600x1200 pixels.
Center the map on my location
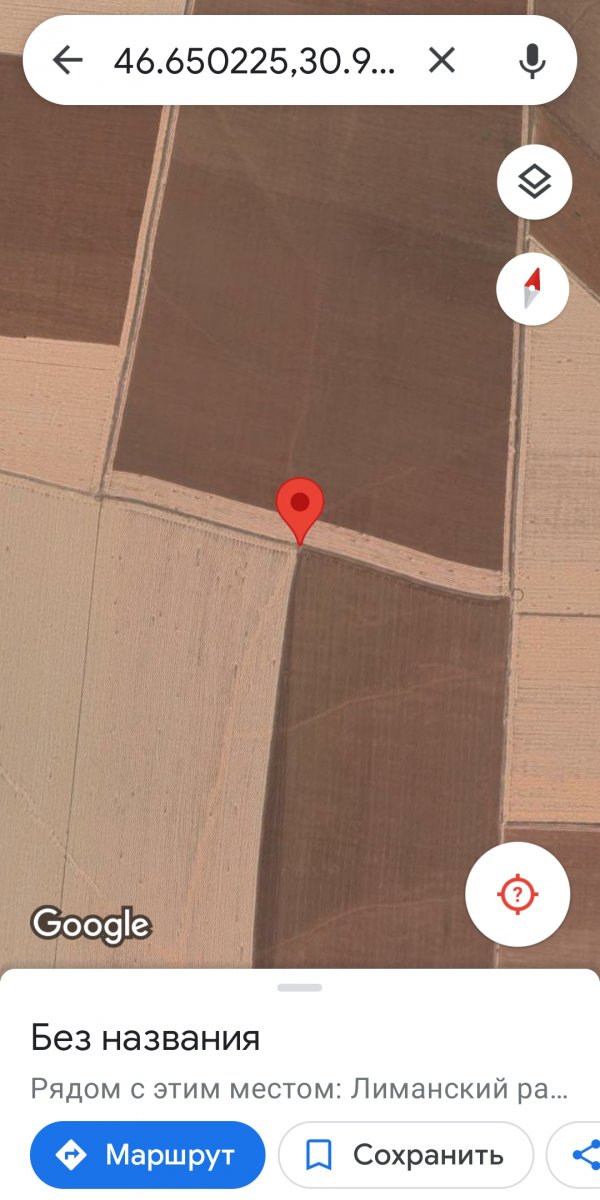coord(518,894)
